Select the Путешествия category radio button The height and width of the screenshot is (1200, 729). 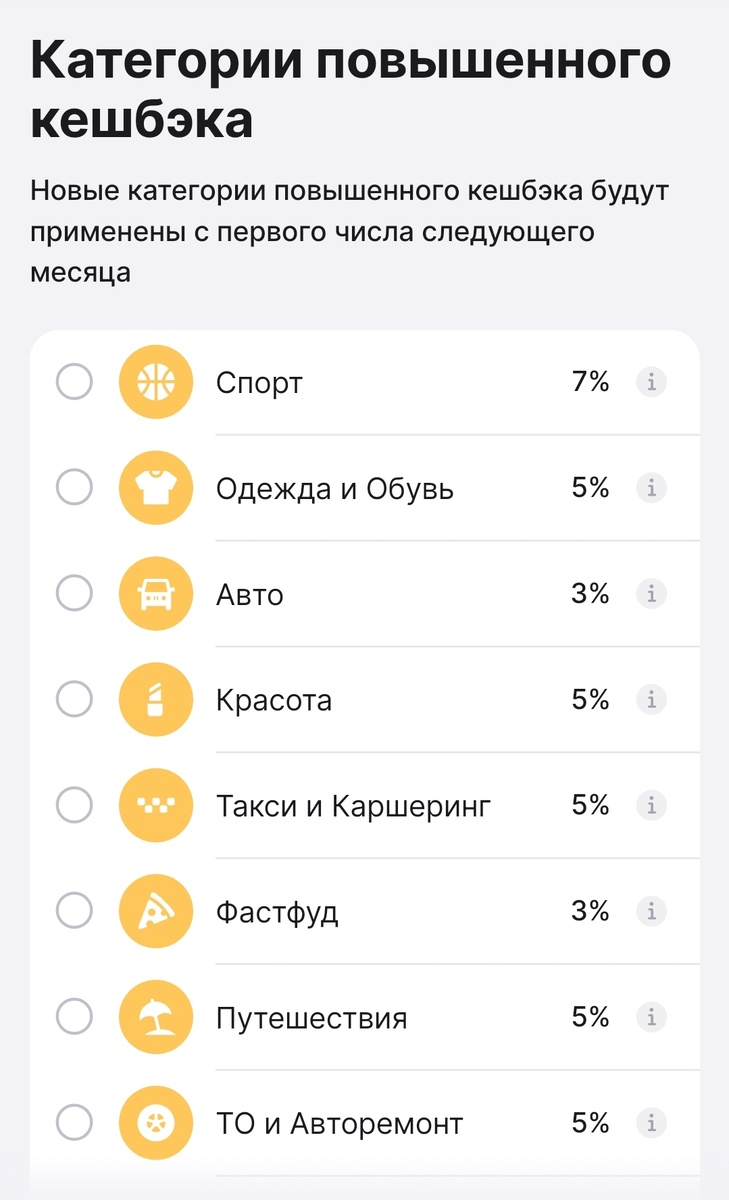[73, 1017]
